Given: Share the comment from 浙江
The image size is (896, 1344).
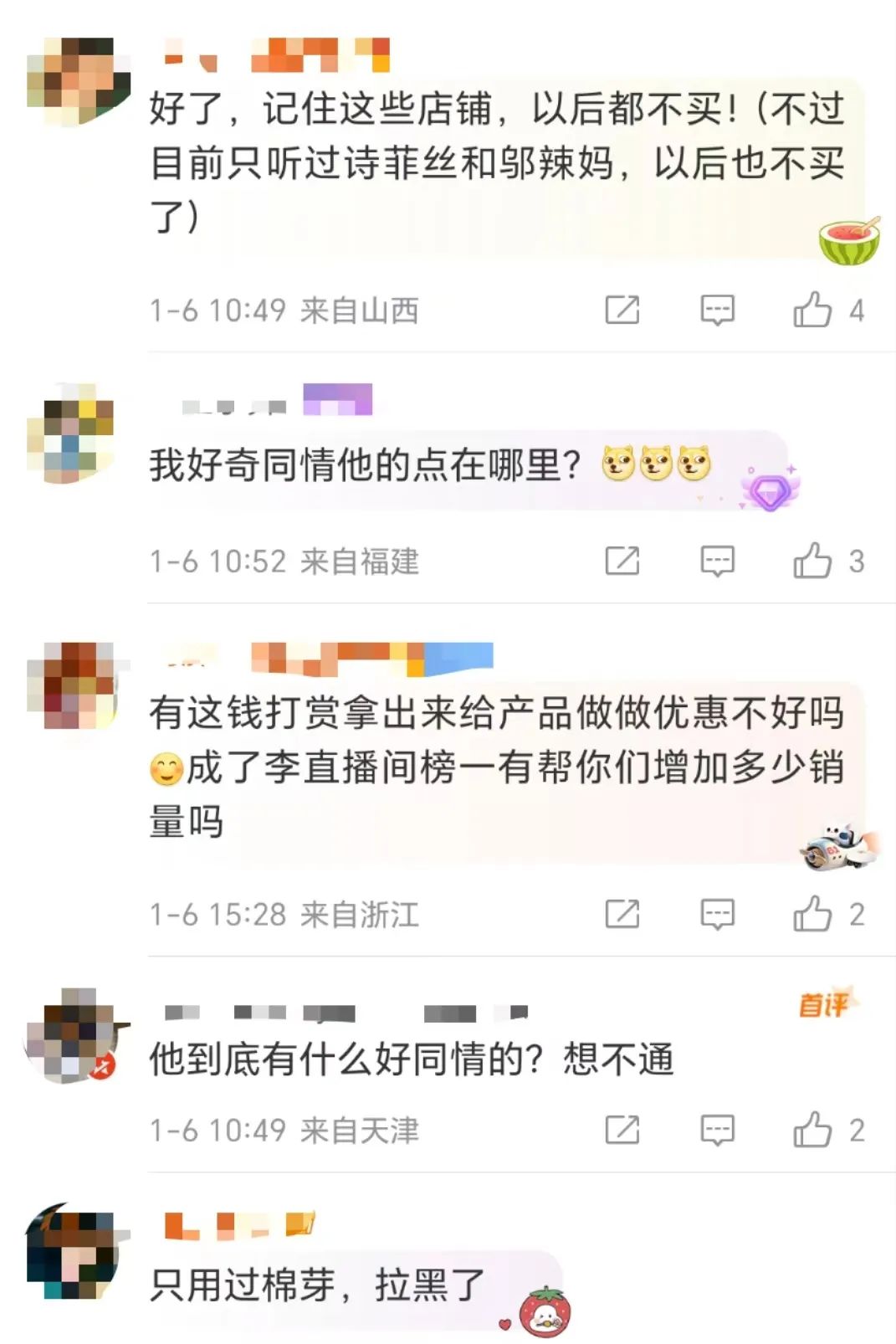Looking at the screenshot, I should tap(622, 914).
